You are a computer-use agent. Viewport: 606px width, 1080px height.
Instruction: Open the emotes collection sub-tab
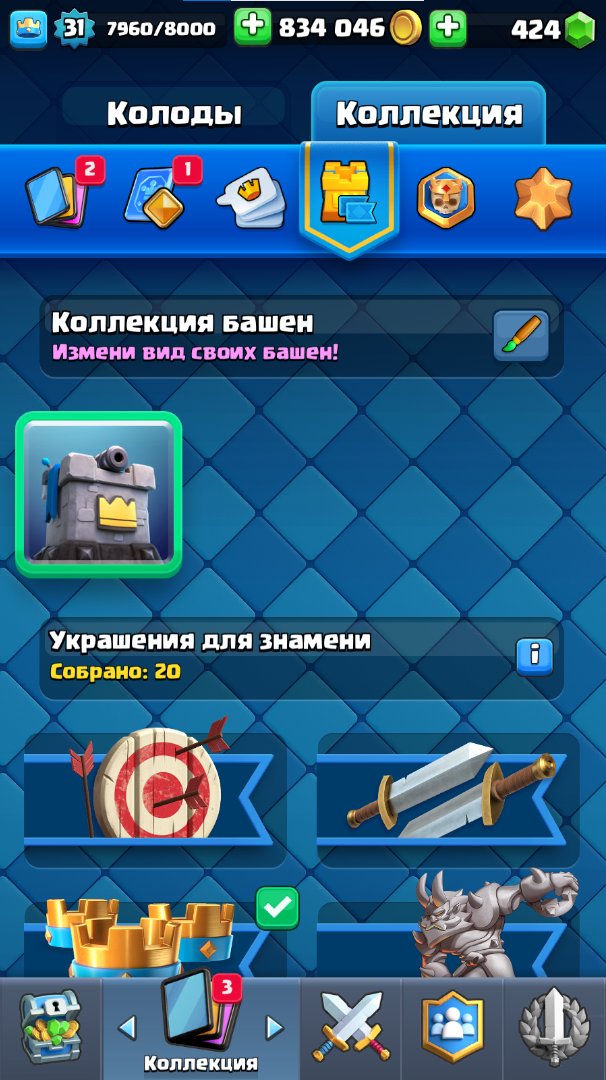(x=250, y=198)
